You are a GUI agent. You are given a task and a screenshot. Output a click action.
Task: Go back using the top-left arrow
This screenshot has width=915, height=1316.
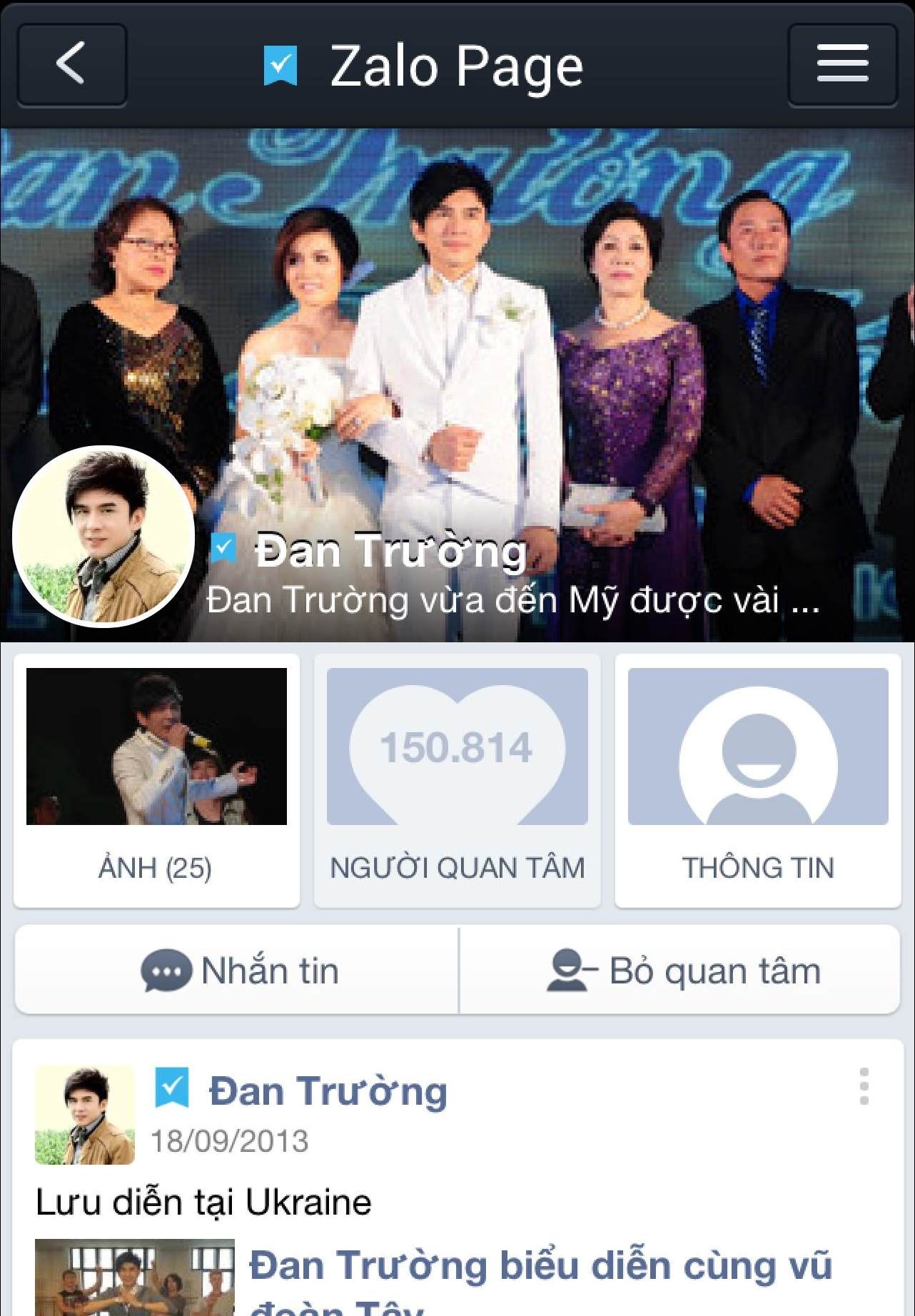pos(71,65)
